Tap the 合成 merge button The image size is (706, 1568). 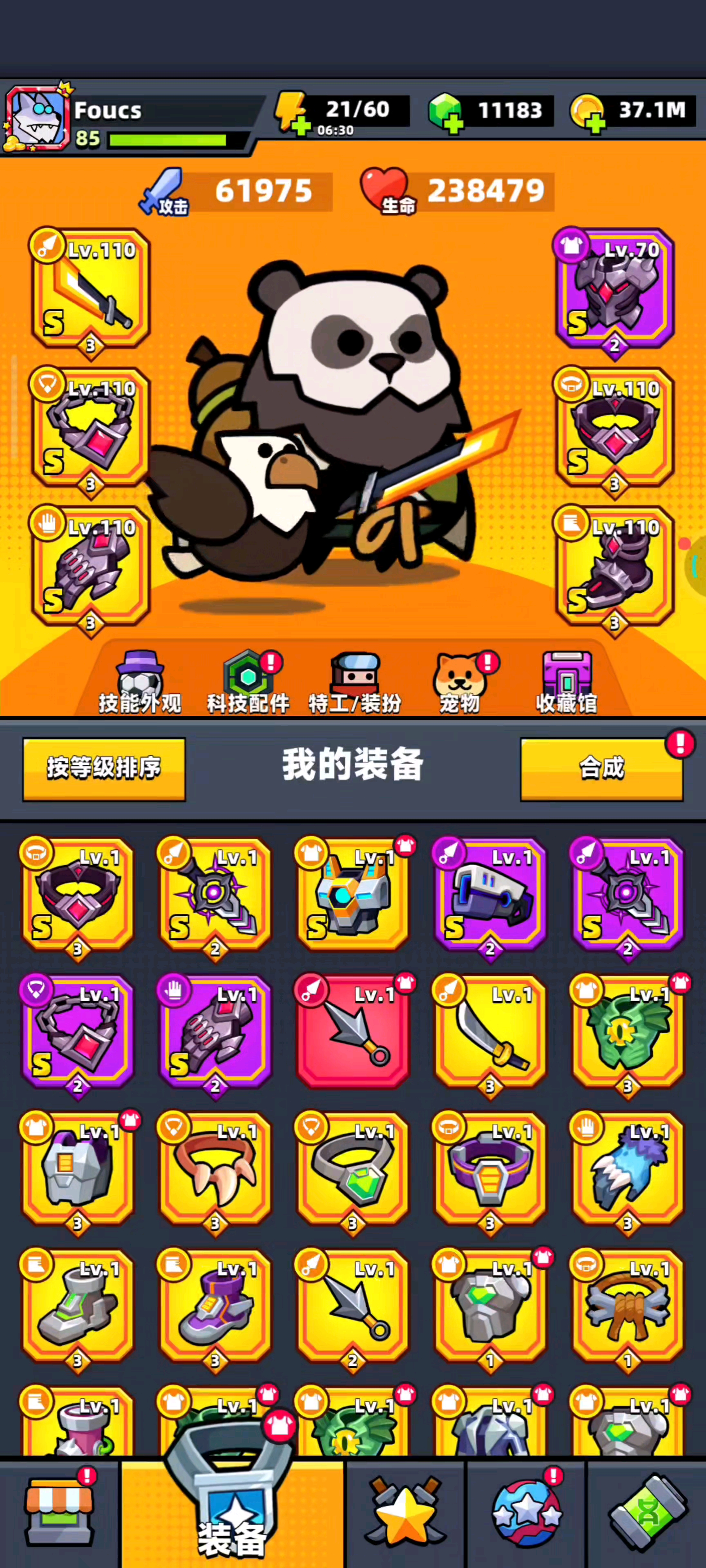pos(602,769)
